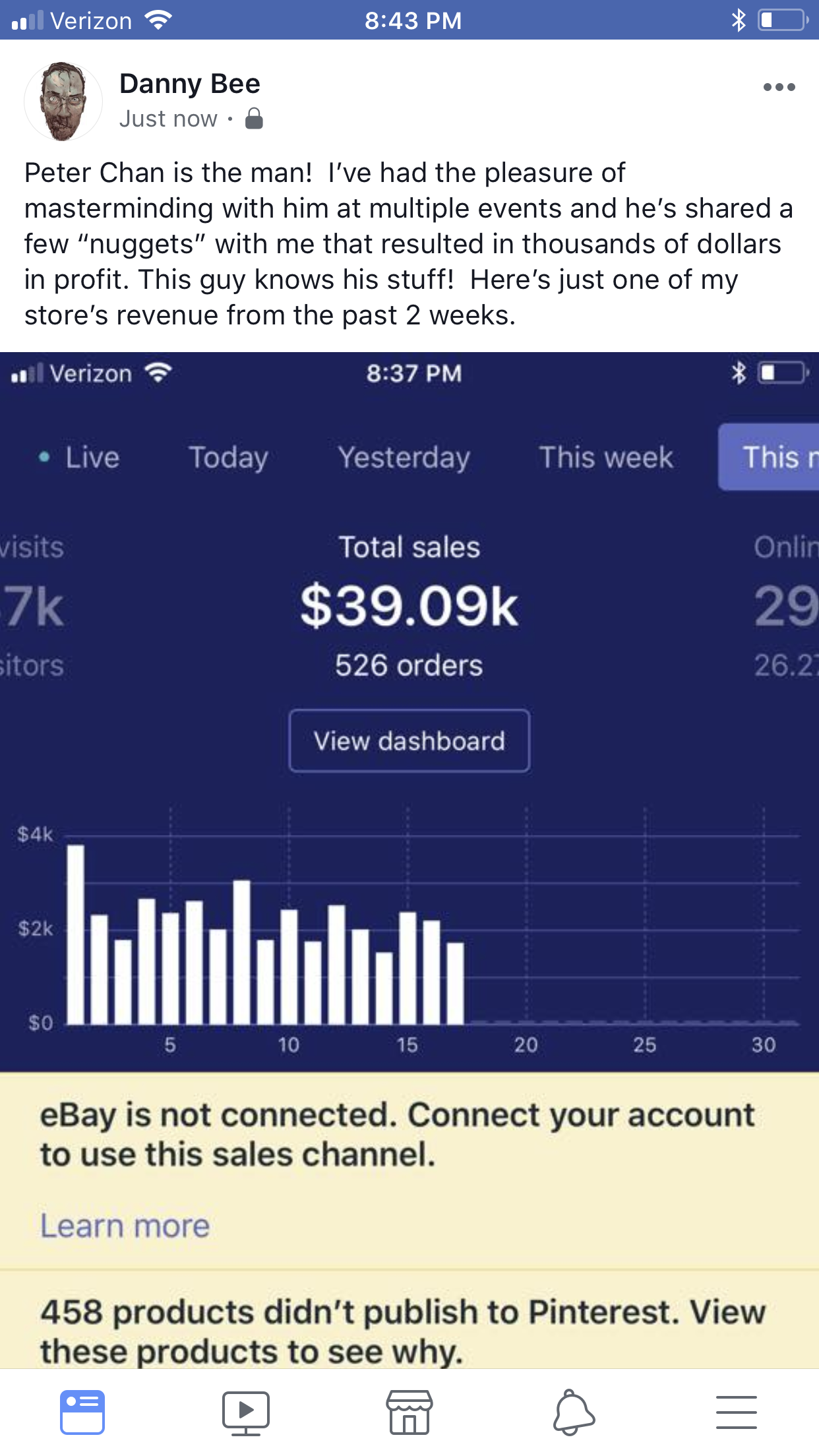Open the hamburger menu tab
The height and width of the screenshot is (1456, 819).
pyautogui.click(x=737, y=1412)
